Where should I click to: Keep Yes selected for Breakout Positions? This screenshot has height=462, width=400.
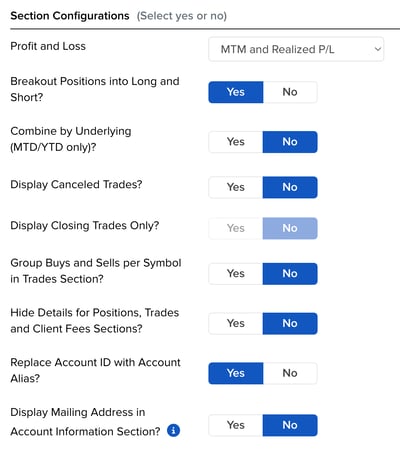tap(236, 92)
